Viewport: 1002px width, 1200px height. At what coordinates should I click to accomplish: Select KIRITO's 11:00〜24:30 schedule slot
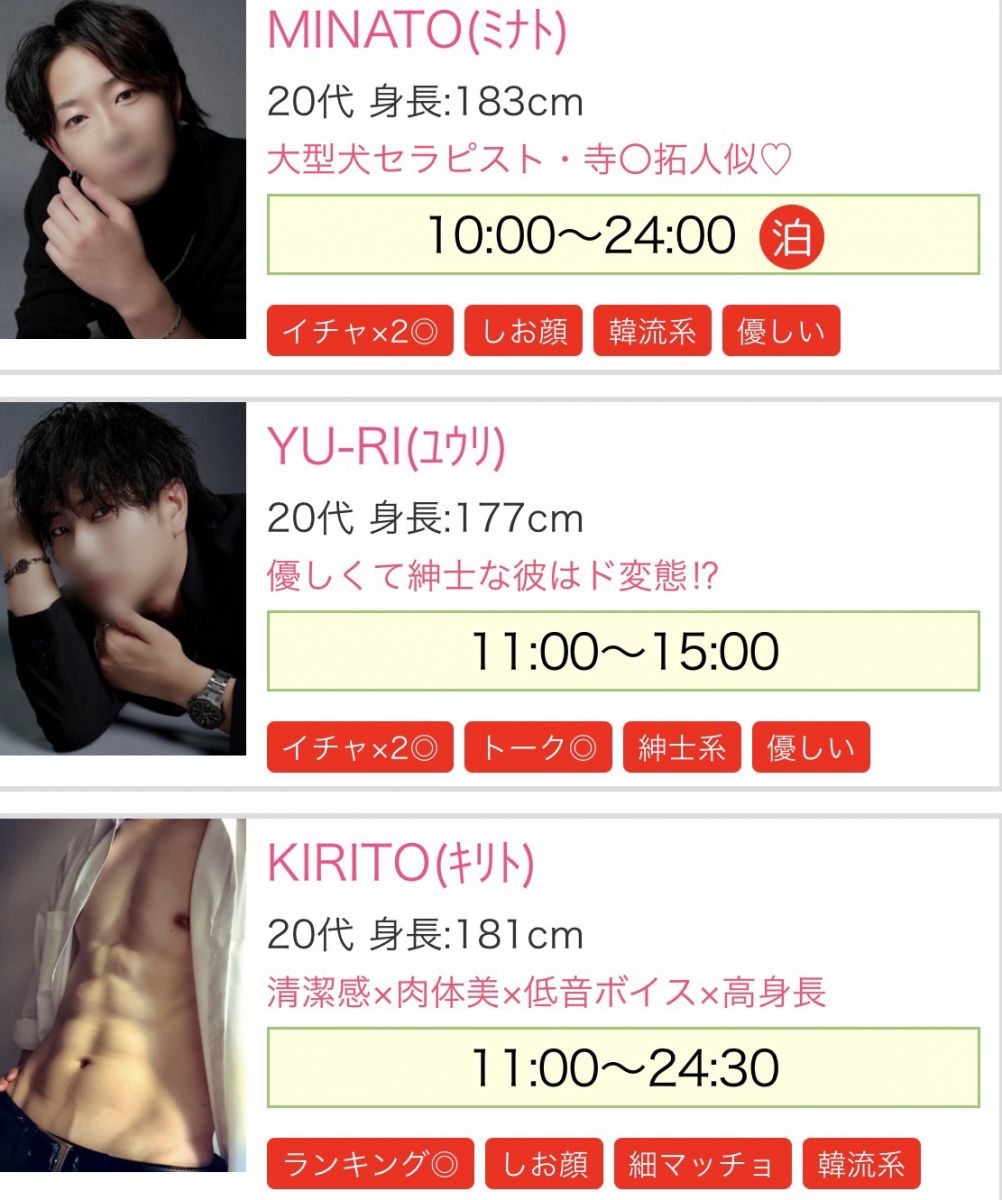point(622,1067)
